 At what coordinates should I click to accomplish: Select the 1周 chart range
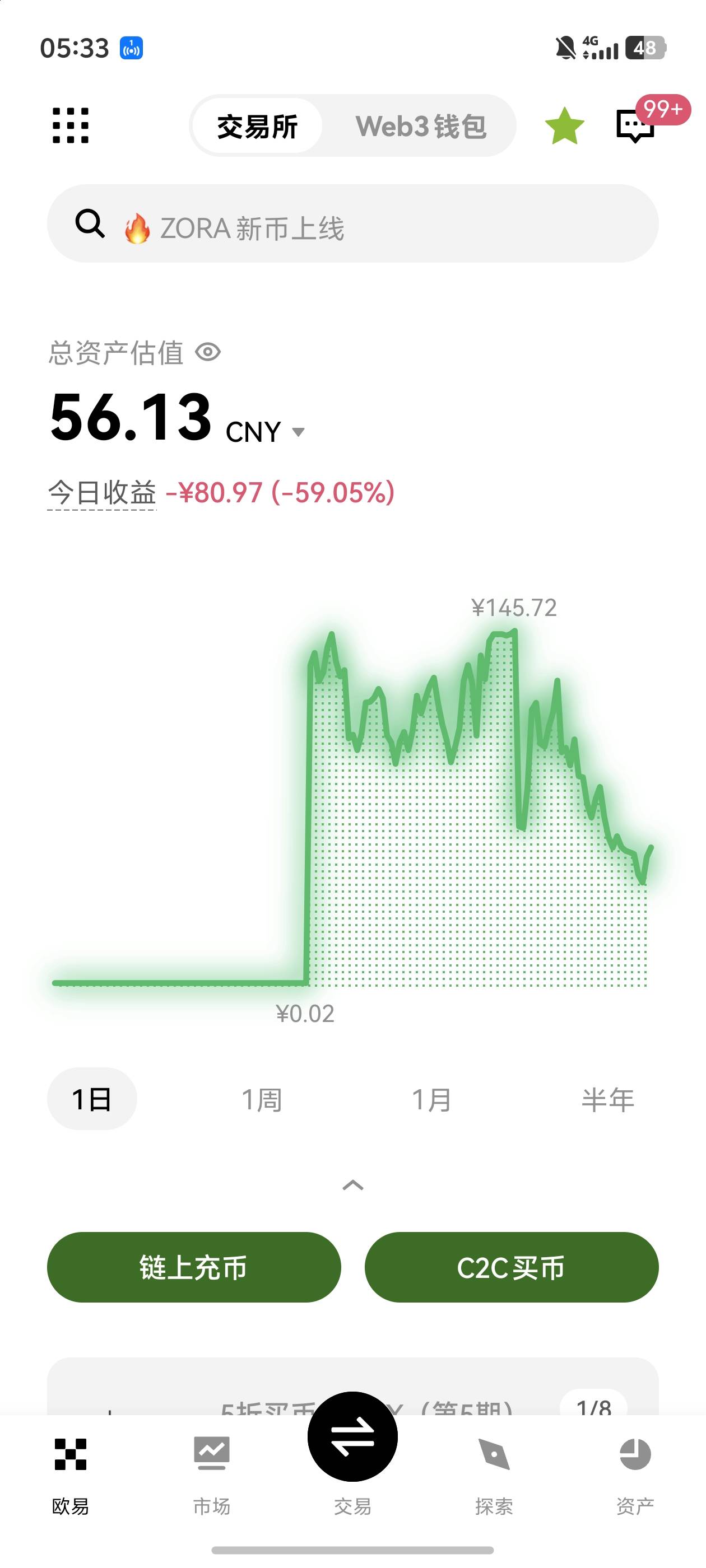coord(261,1100)
